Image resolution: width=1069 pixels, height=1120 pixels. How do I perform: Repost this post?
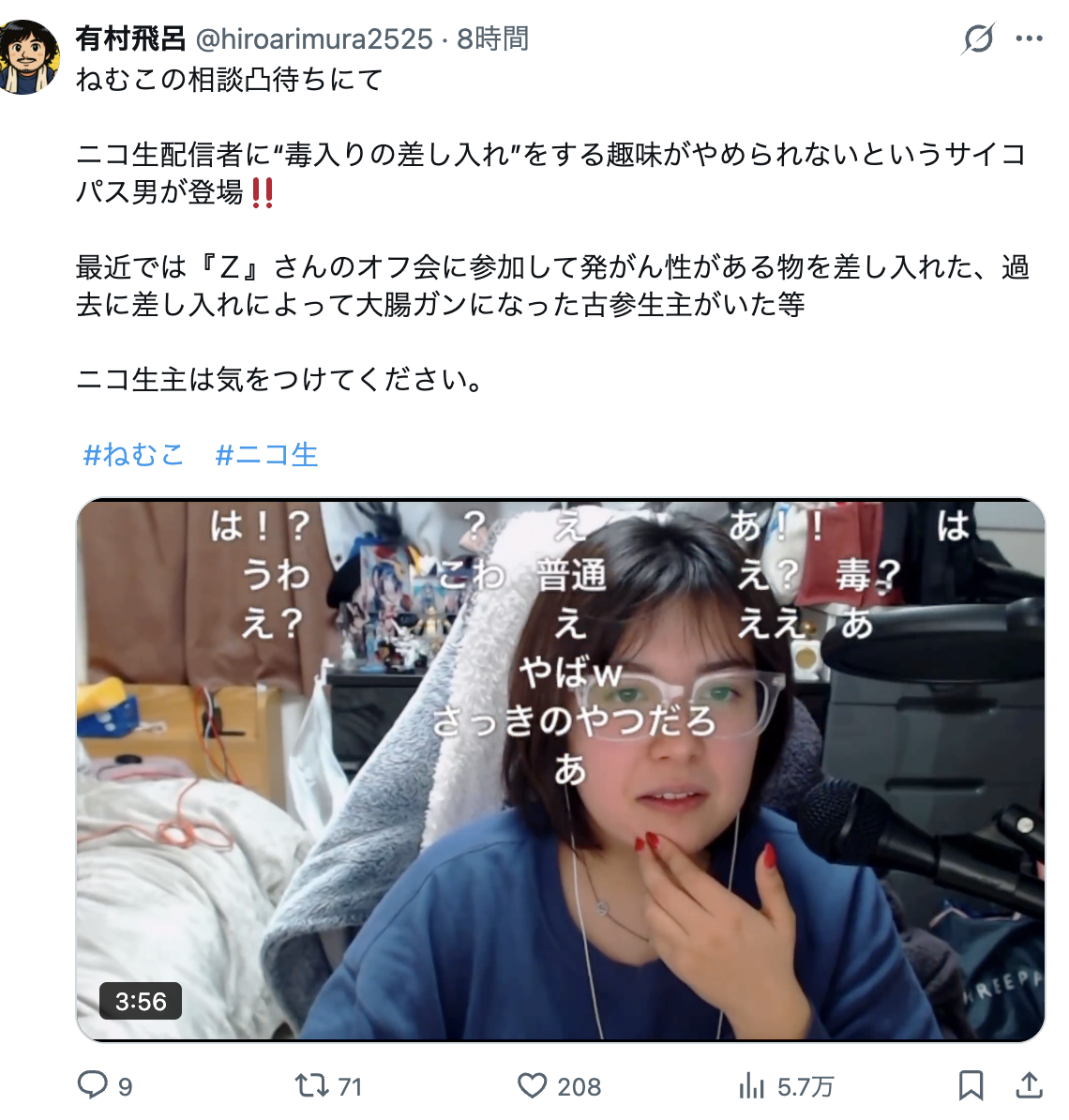point(310,1085)
